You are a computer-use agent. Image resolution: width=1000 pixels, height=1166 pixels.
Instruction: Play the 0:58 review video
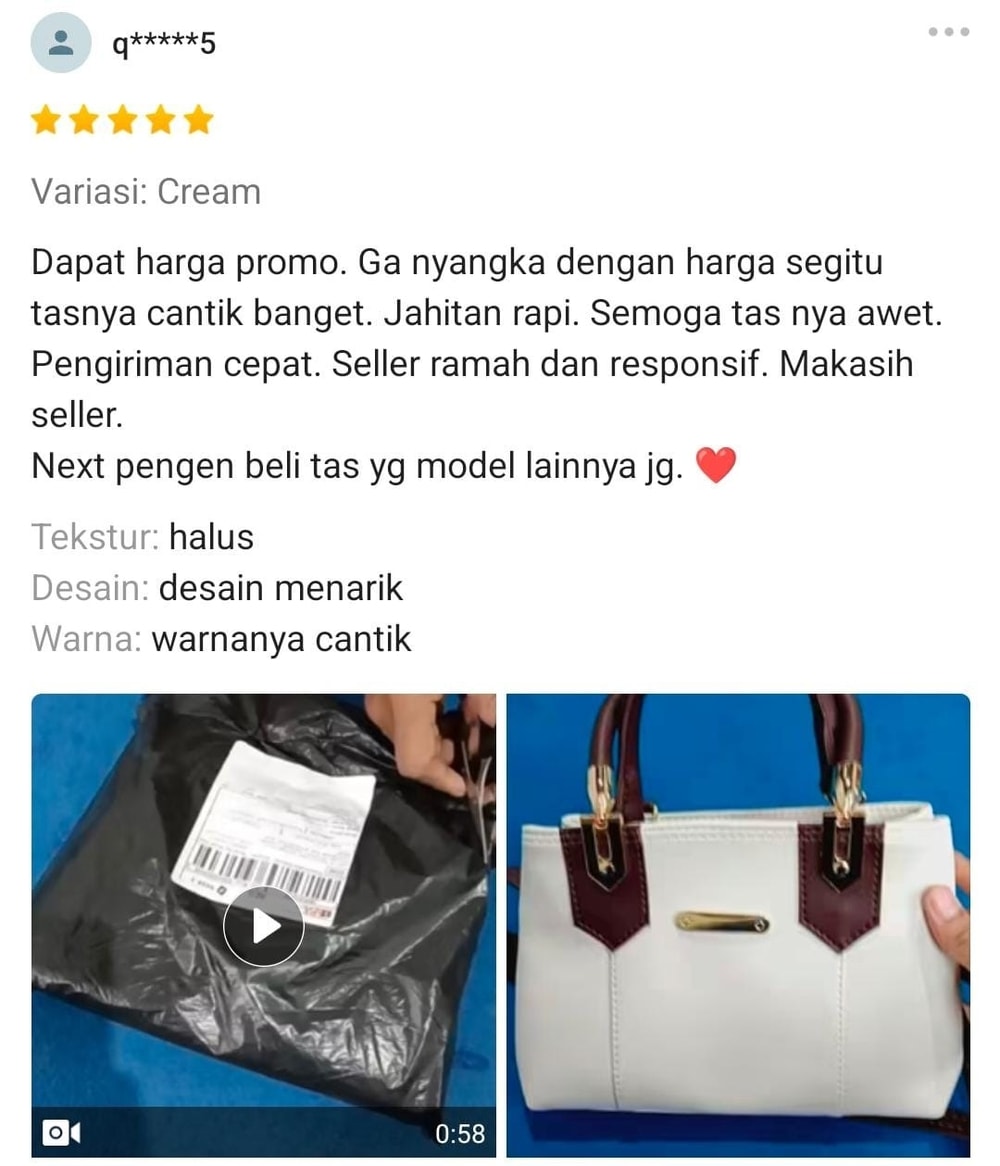pyautogui.click(x=264, y=926)
